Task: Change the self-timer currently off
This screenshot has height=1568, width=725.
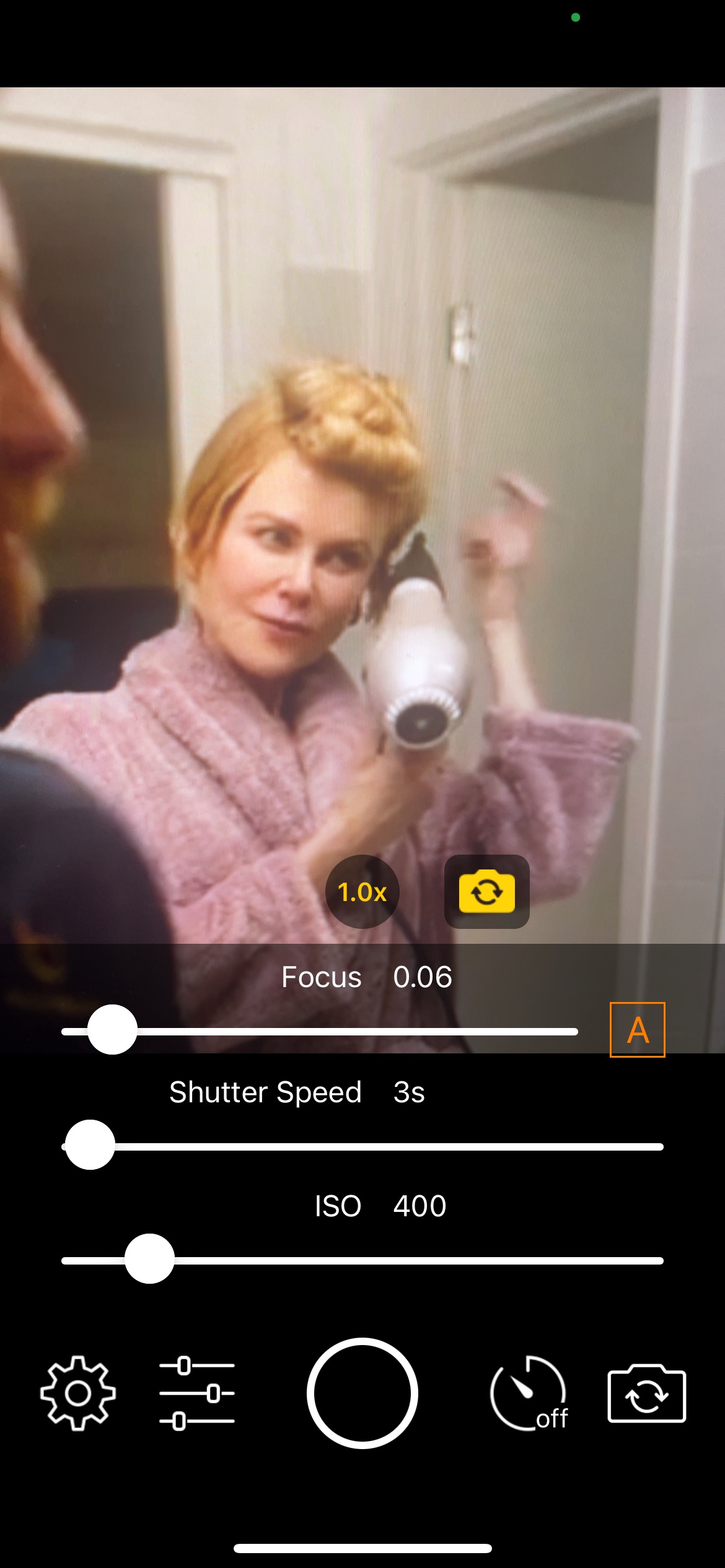Action: (529, 1393)
